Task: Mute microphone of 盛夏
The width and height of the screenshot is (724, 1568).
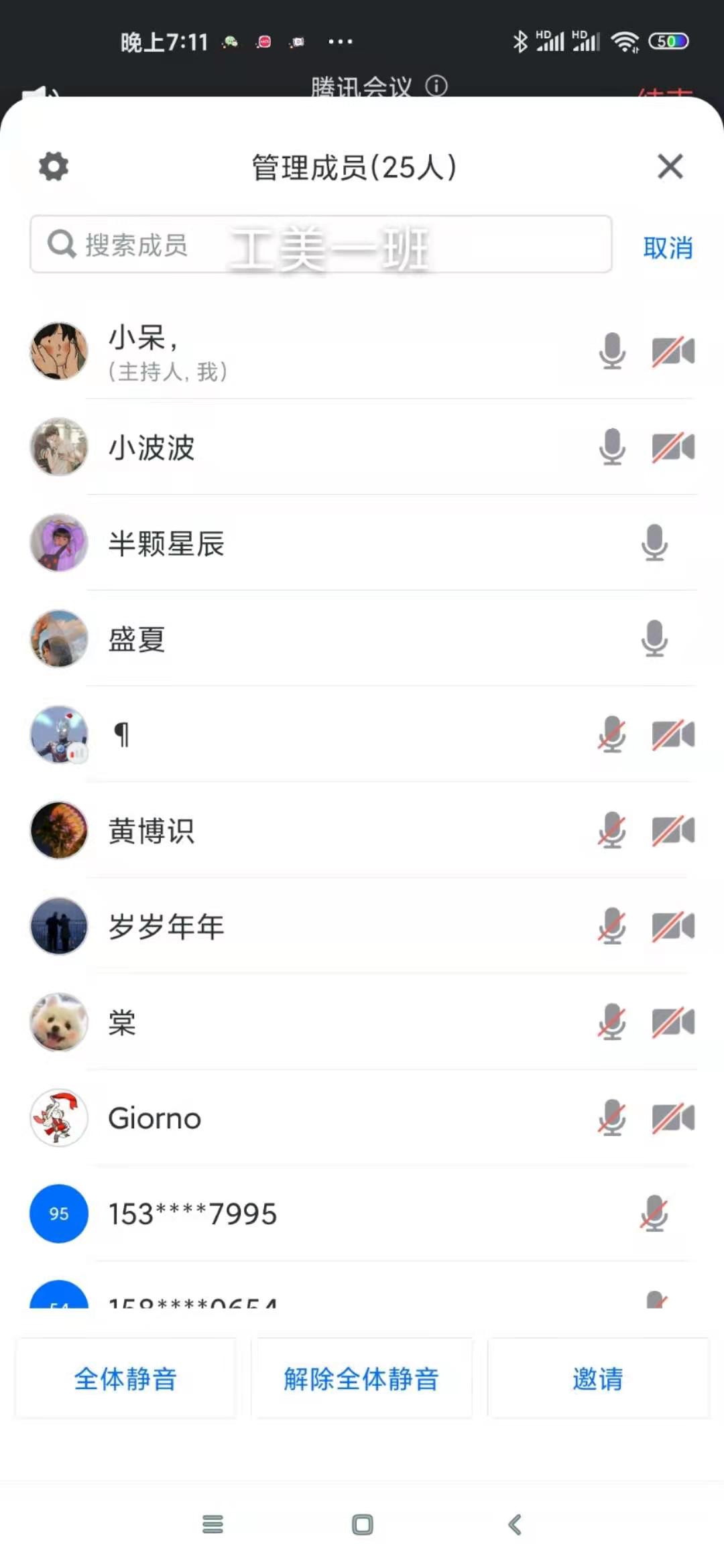Action: (654, 639)
